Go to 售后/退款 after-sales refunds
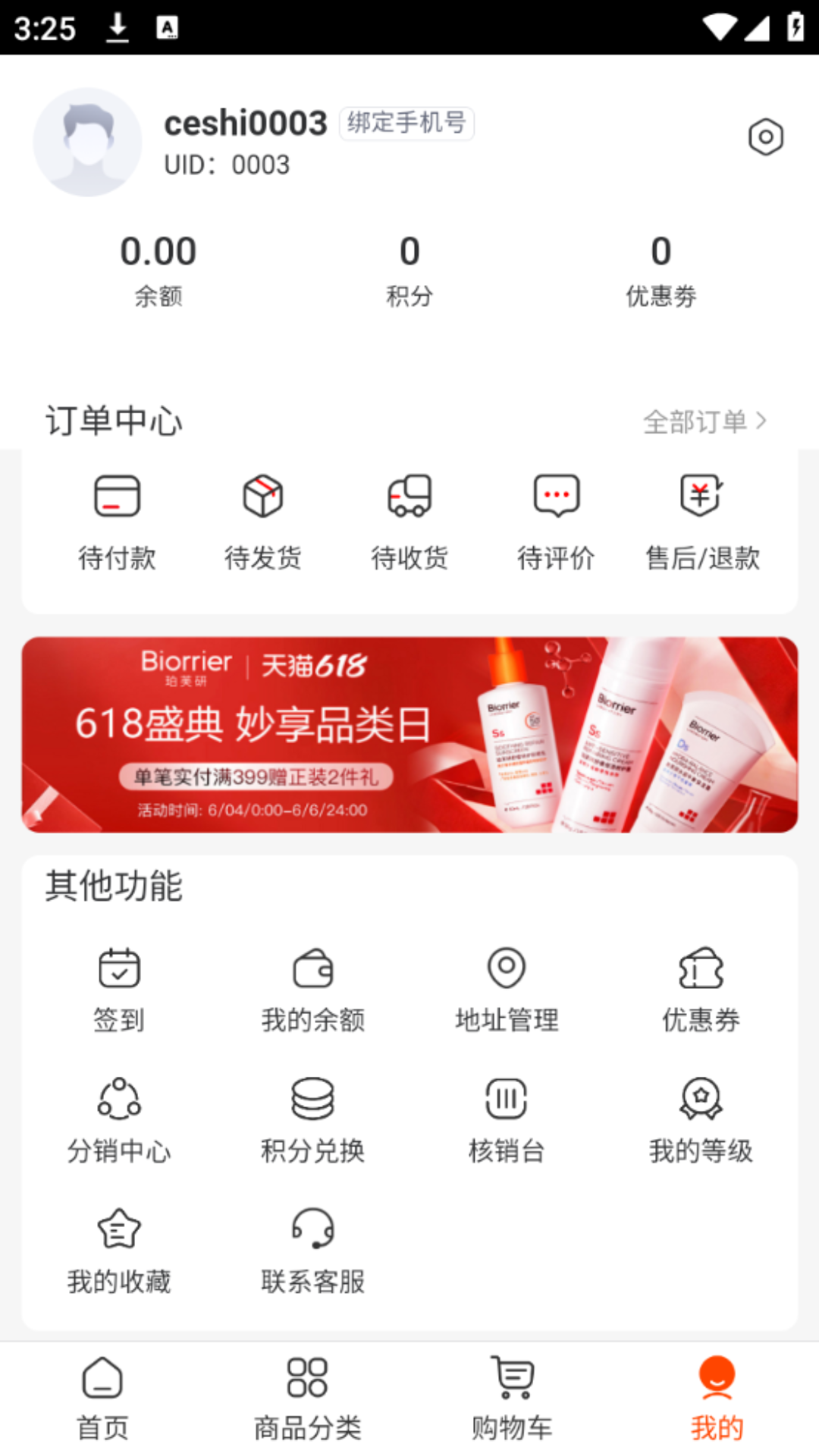Viewport: 819px width, 1456px height. click(x=702, y=522)
